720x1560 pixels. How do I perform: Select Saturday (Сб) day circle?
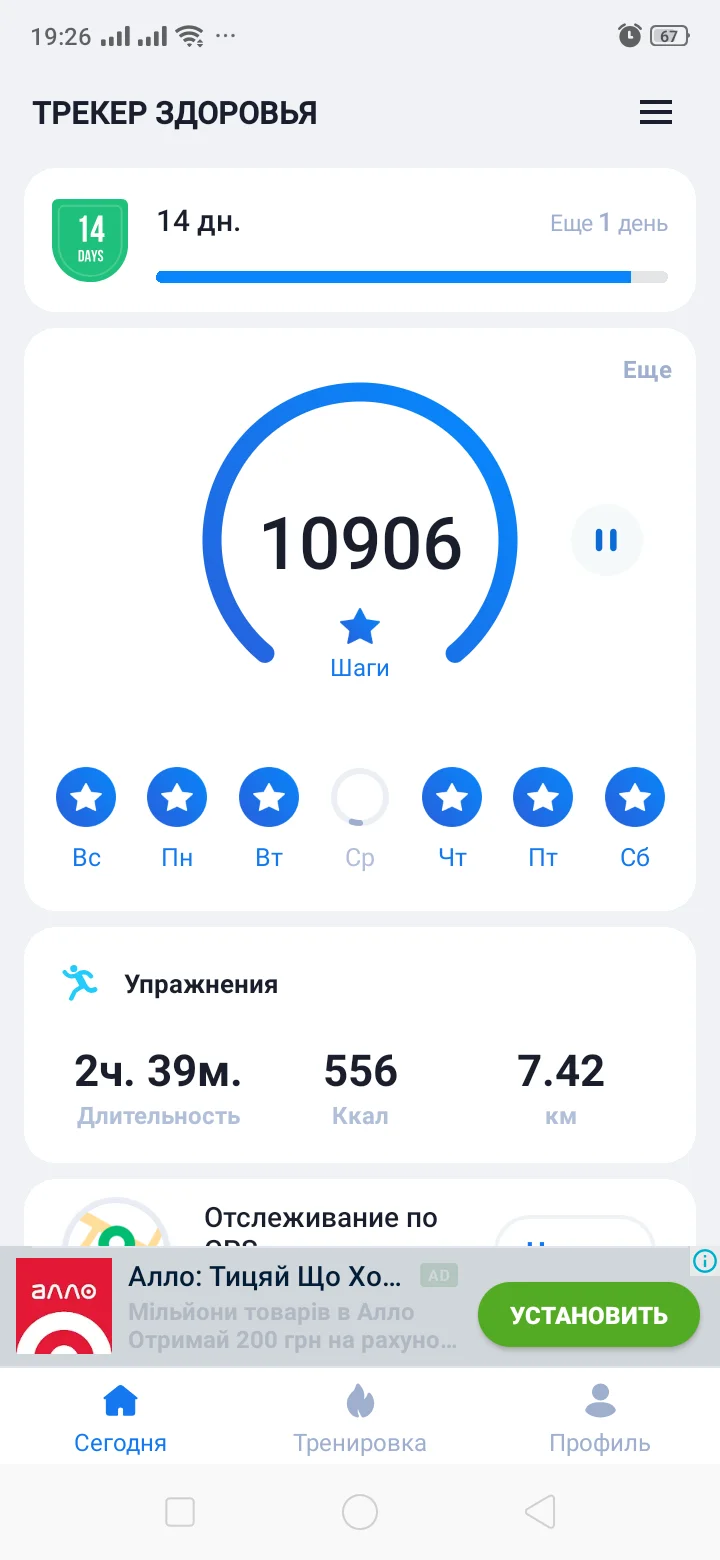(635, 798)
